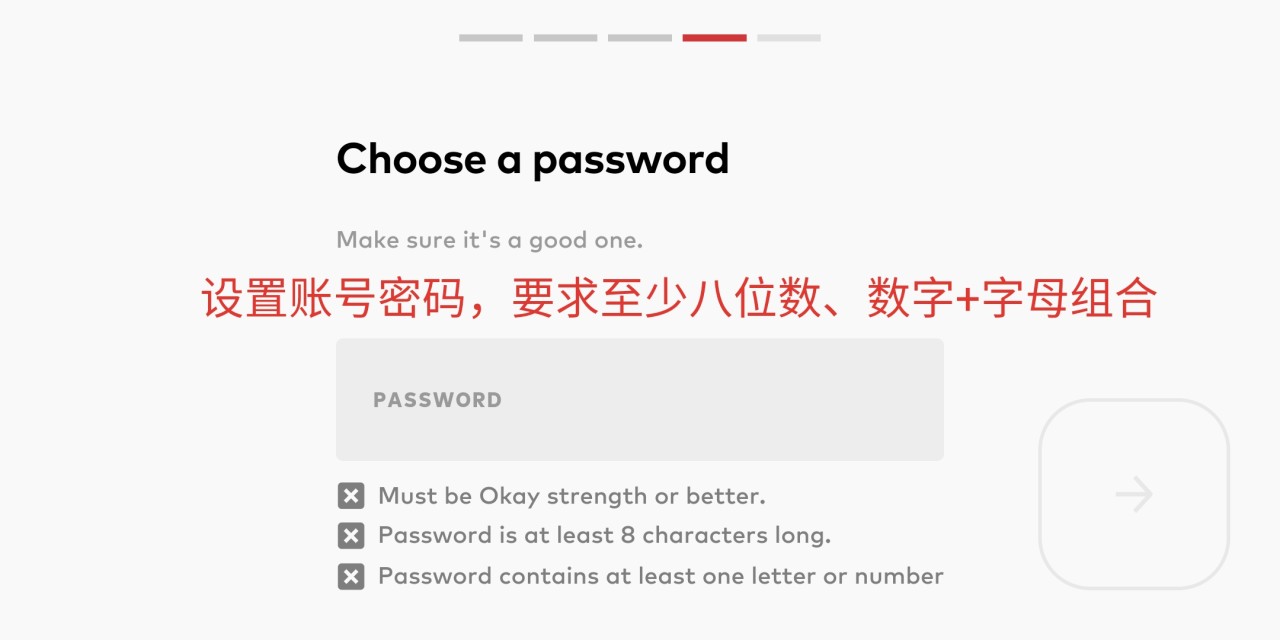This screenshot has height=640, width=1280.
Task: Continue with the next arrow button
Action: 1134,494
